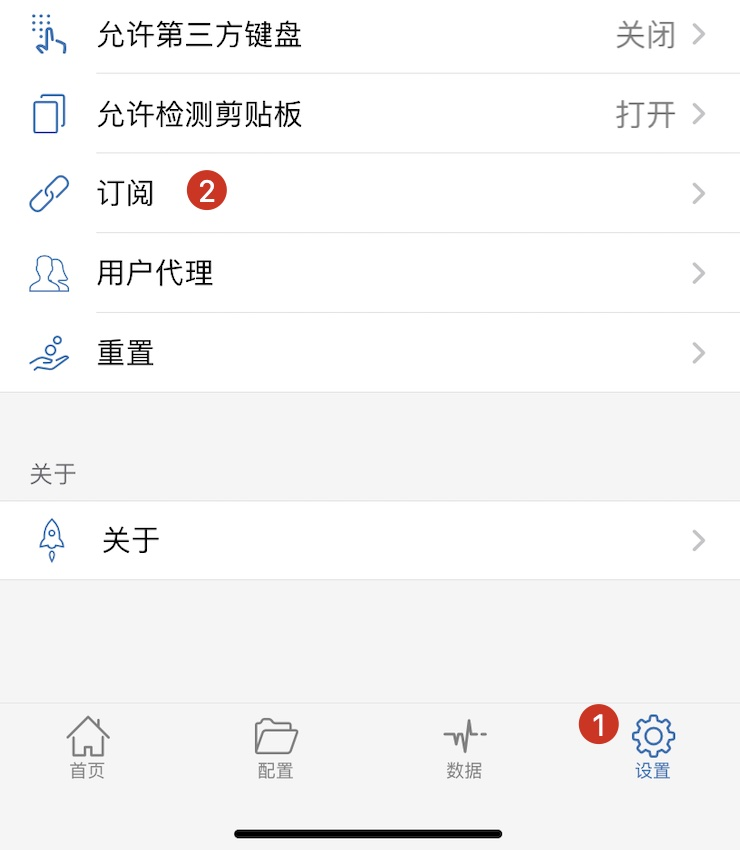This screenshot has width=740, height=850.
Task: Open the 关于 about page
Action: 370,541
